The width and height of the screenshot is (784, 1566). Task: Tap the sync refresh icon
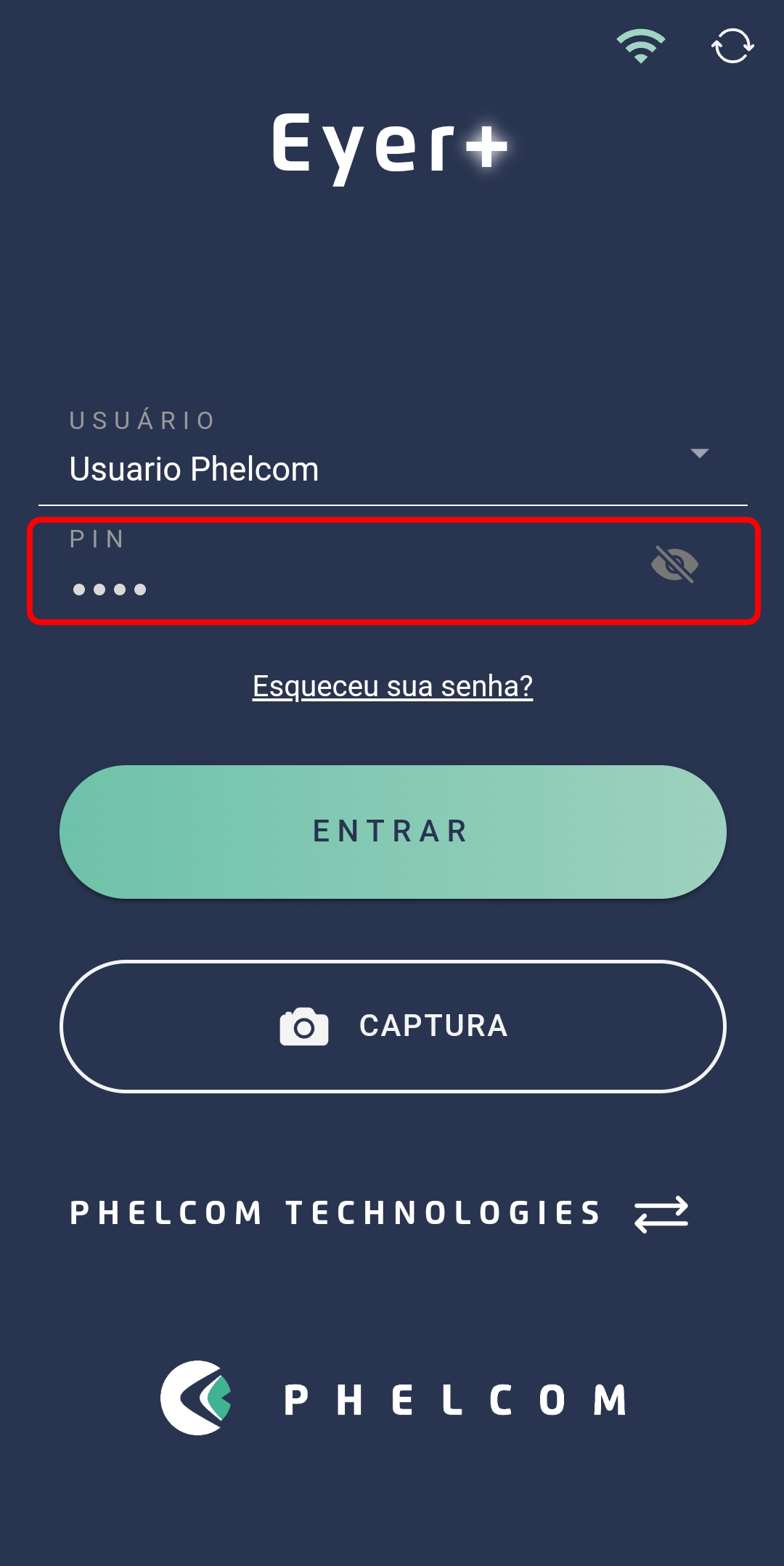(x=732, y=46)
